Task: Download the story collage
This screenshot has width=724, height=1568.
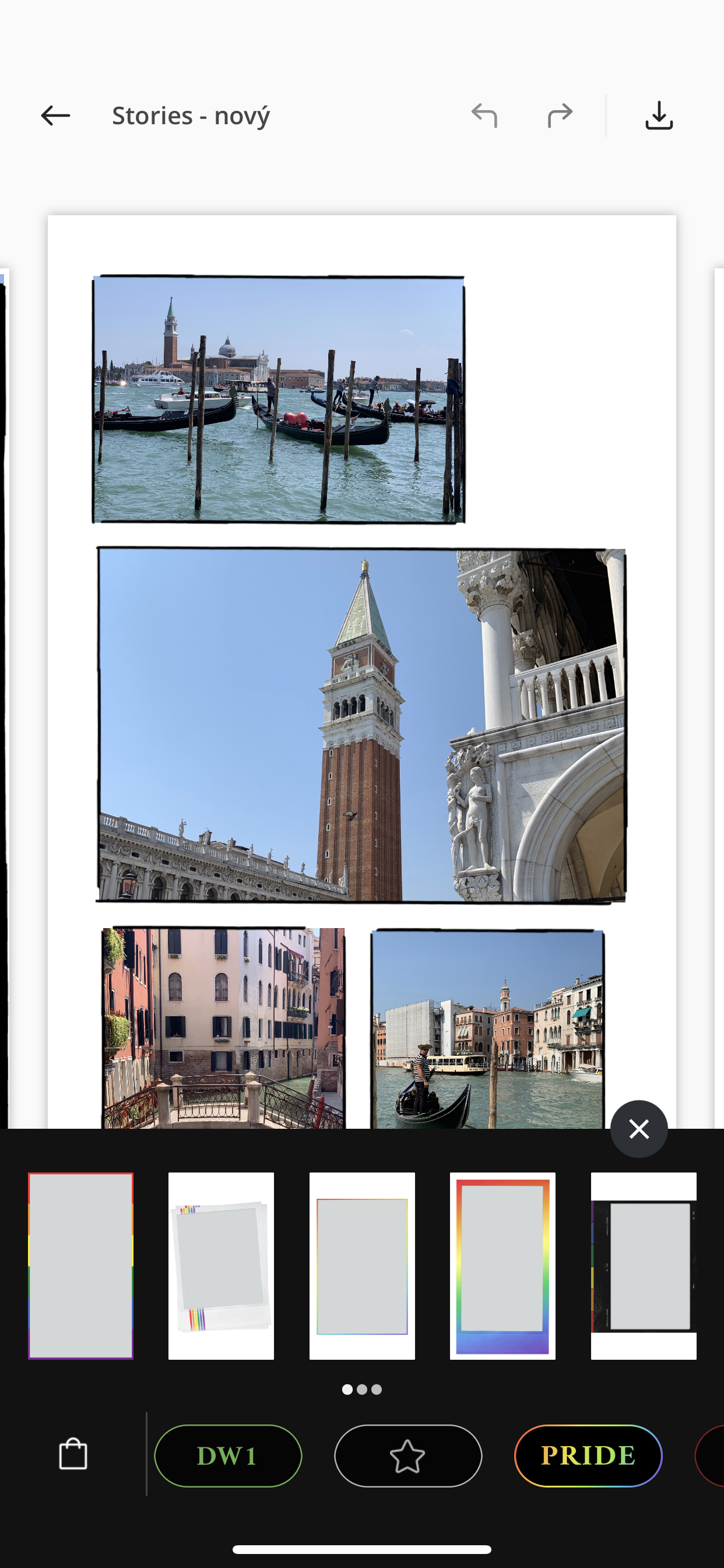Action: point(659,116)
